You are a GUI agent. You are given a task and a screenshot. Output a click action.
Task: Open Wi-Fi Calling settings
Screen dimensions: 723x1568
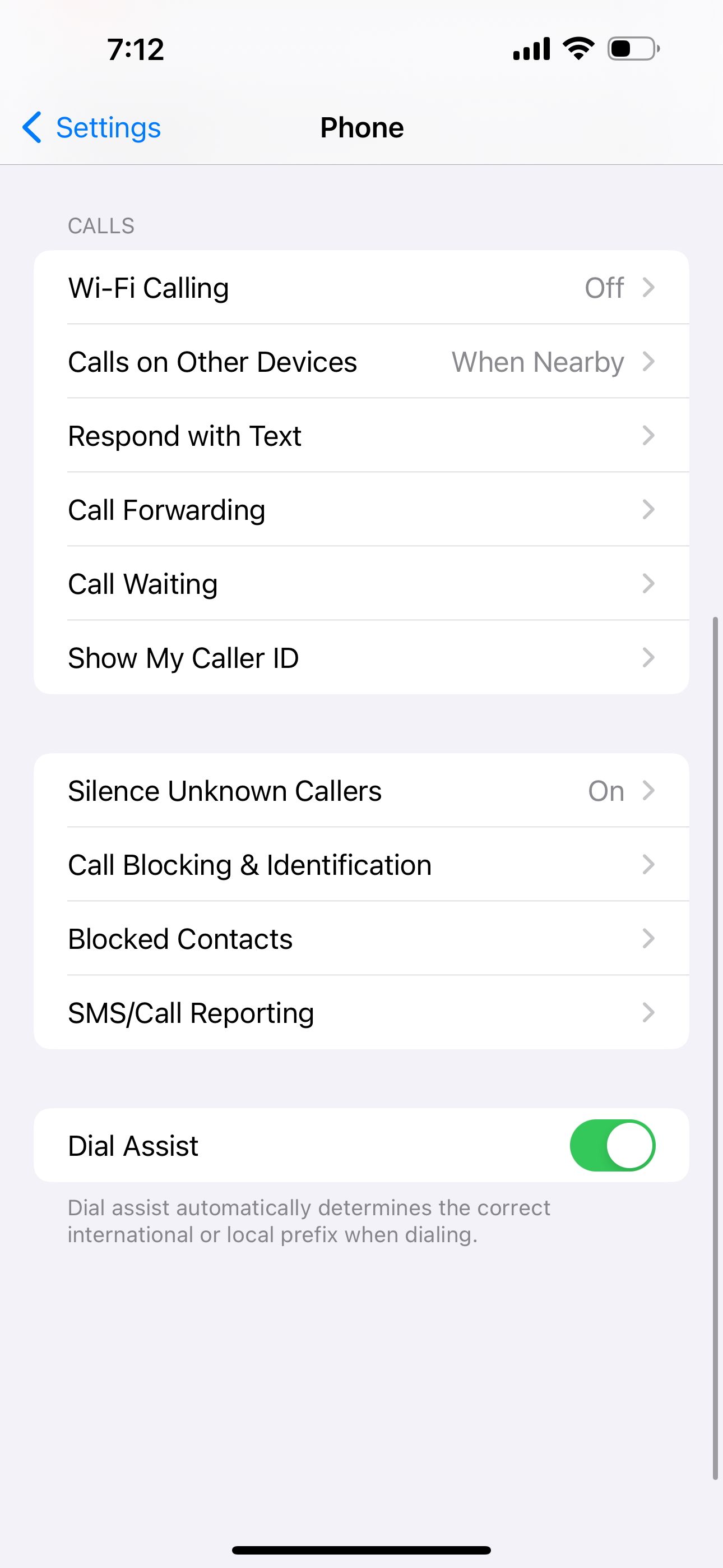[361, 287]
